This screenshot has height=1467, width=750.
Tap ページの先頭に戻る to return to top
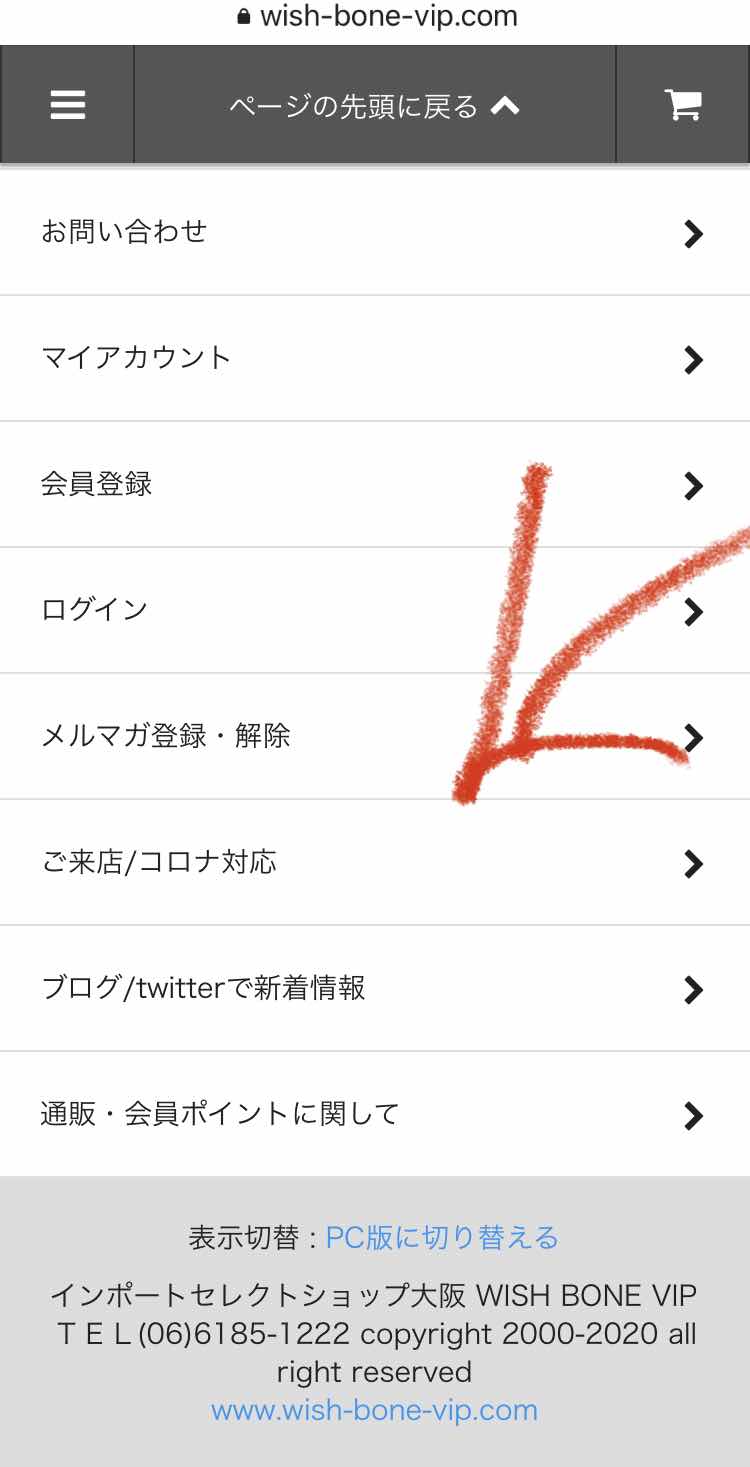point(375,105)
